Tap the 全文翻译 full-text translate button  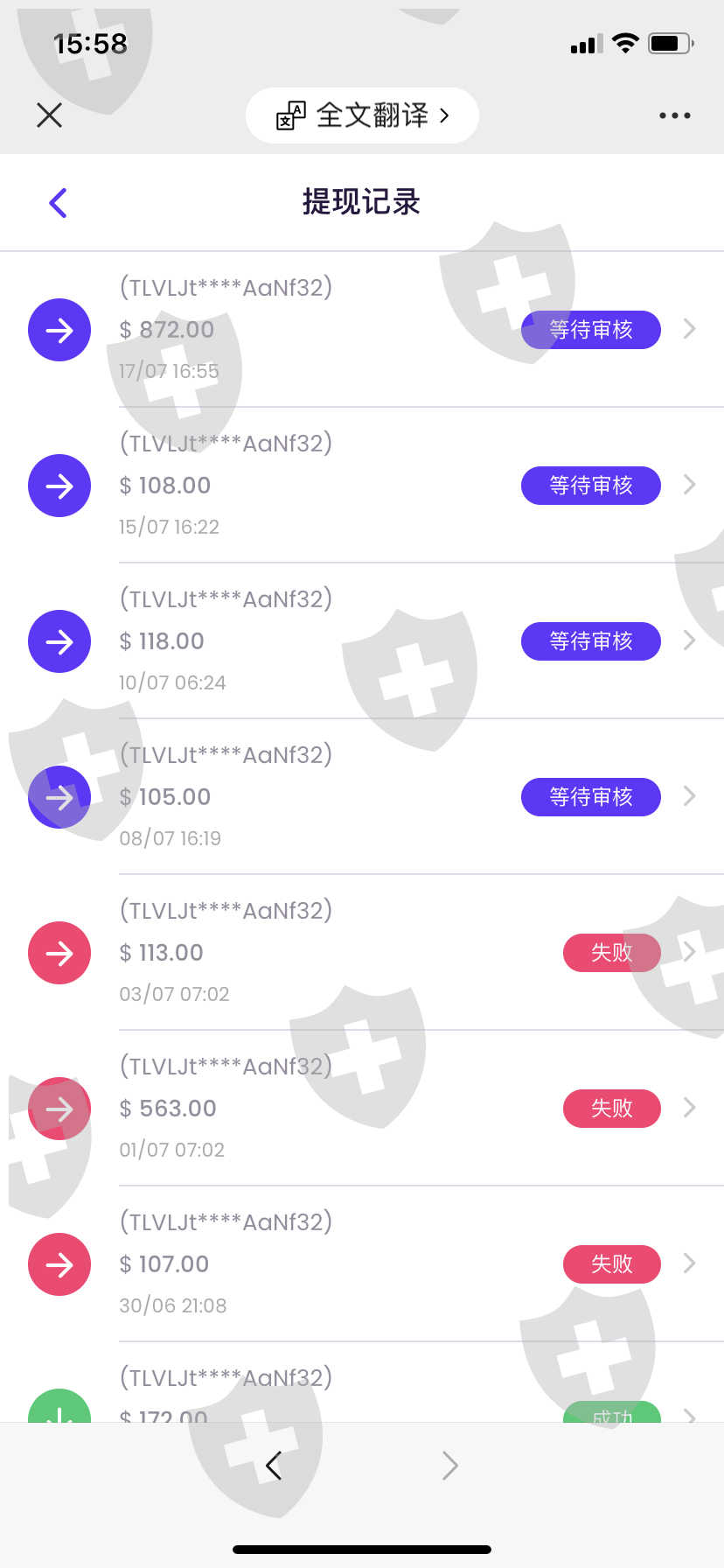362,115
